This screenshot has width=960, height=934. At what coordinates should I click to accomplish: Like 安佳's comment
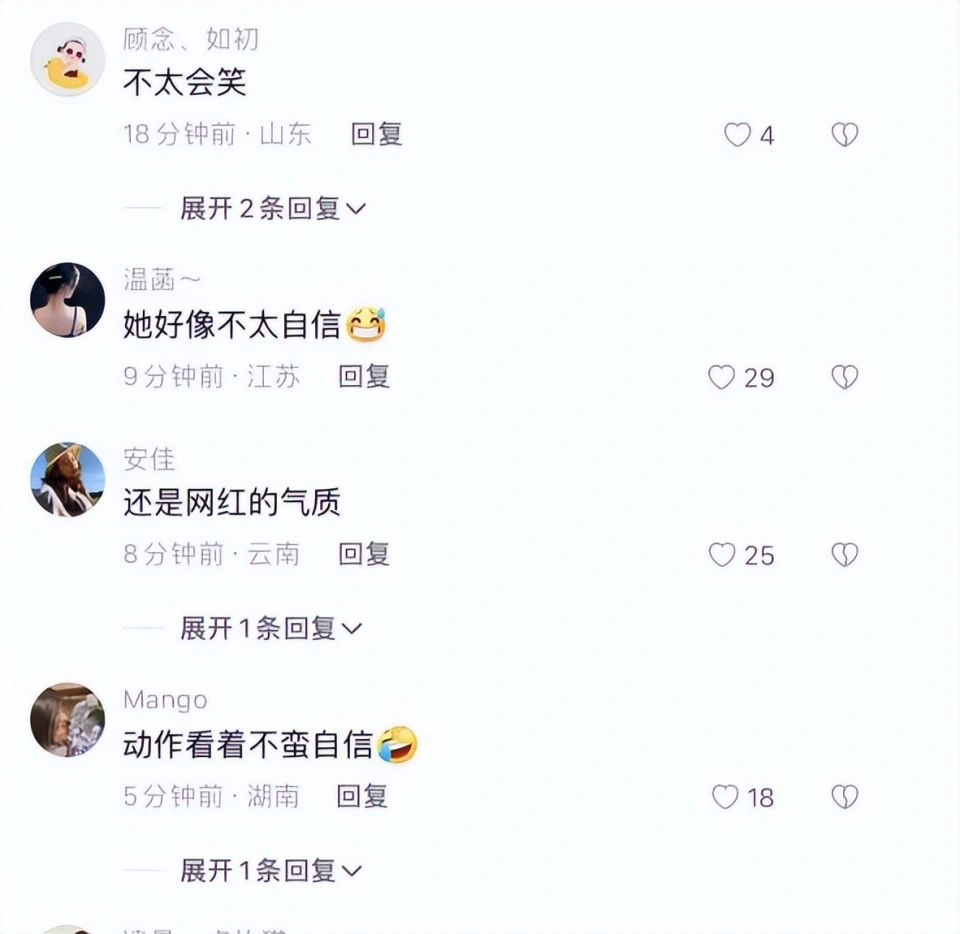(721, 555)
